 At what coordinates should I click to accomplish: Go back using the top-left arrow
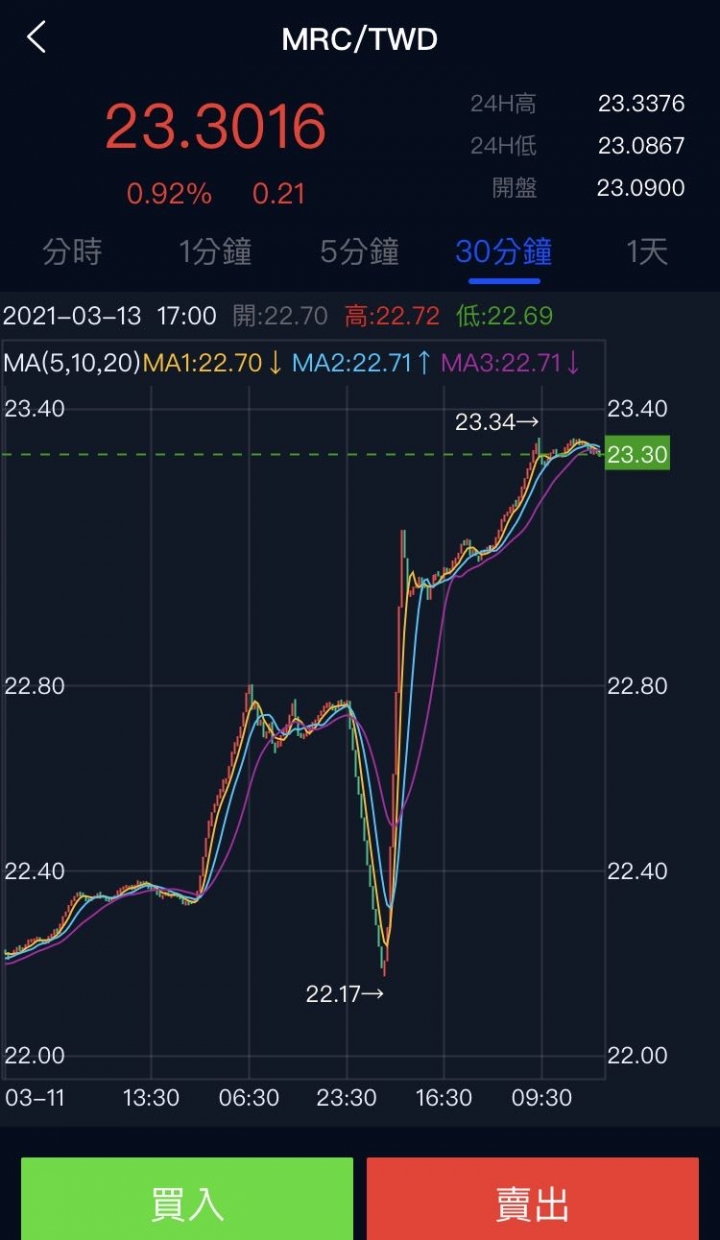click(37, 38)
